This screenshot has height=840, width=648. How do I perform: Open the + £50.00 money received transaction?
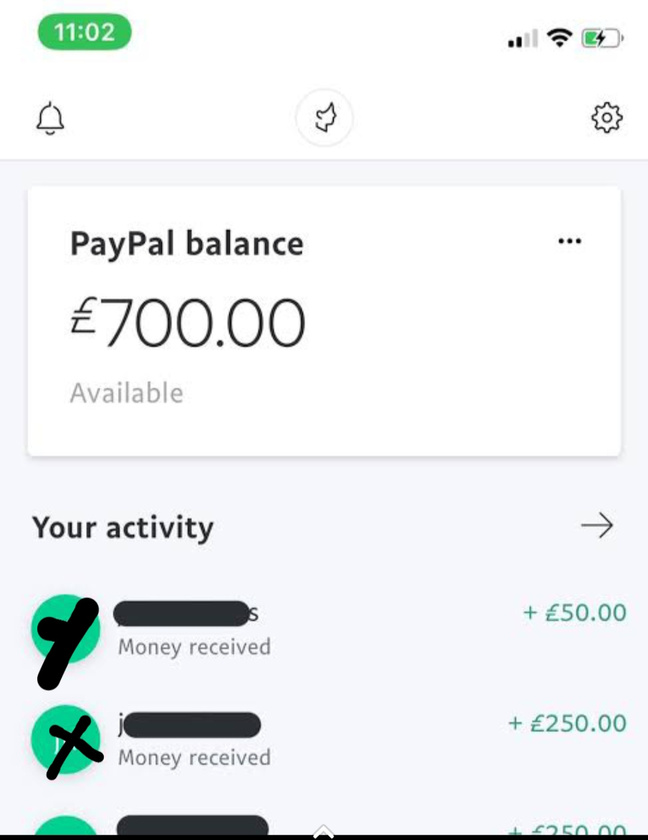(x=330, y=628)
